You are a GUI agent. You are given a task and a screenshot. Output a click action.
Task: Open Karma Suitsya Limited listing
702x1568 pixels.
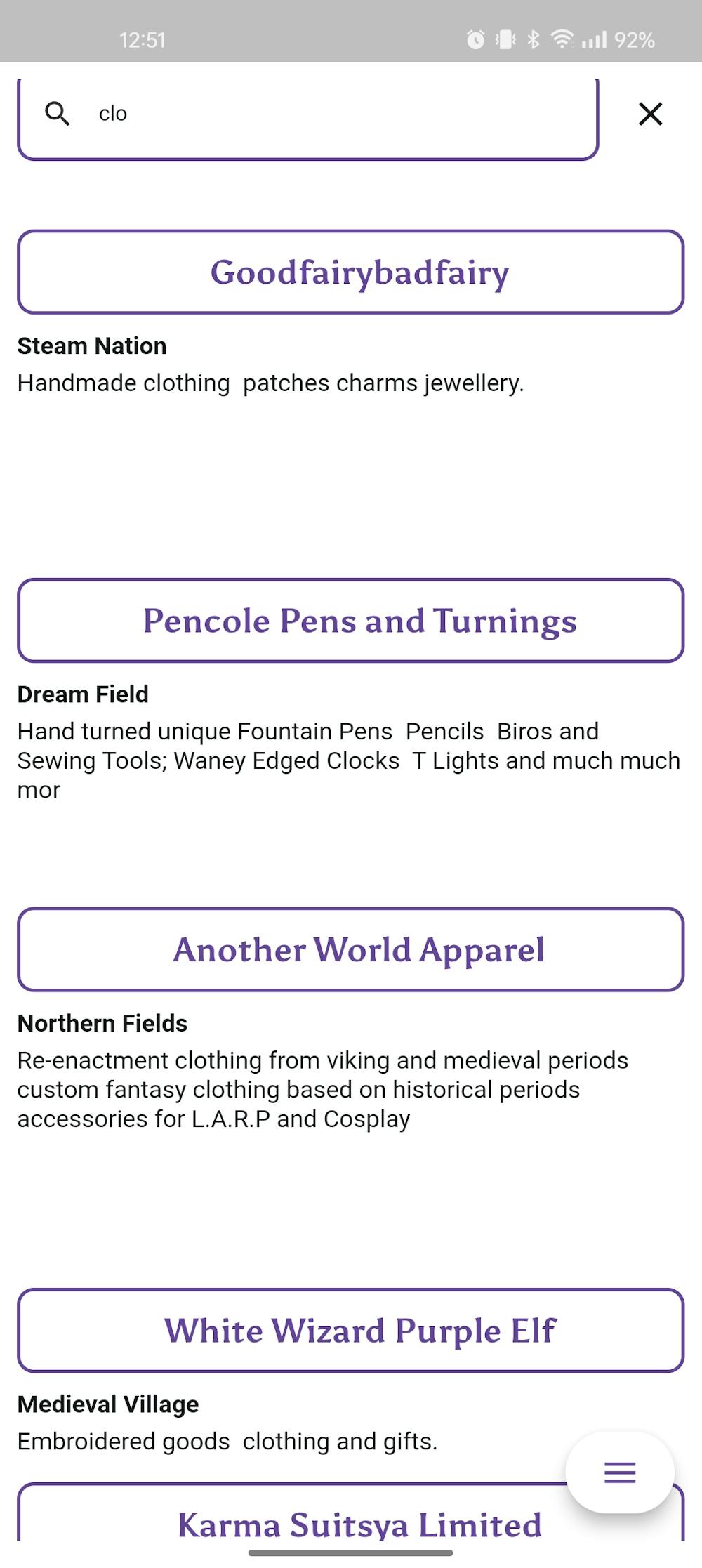click(316, 1524)
